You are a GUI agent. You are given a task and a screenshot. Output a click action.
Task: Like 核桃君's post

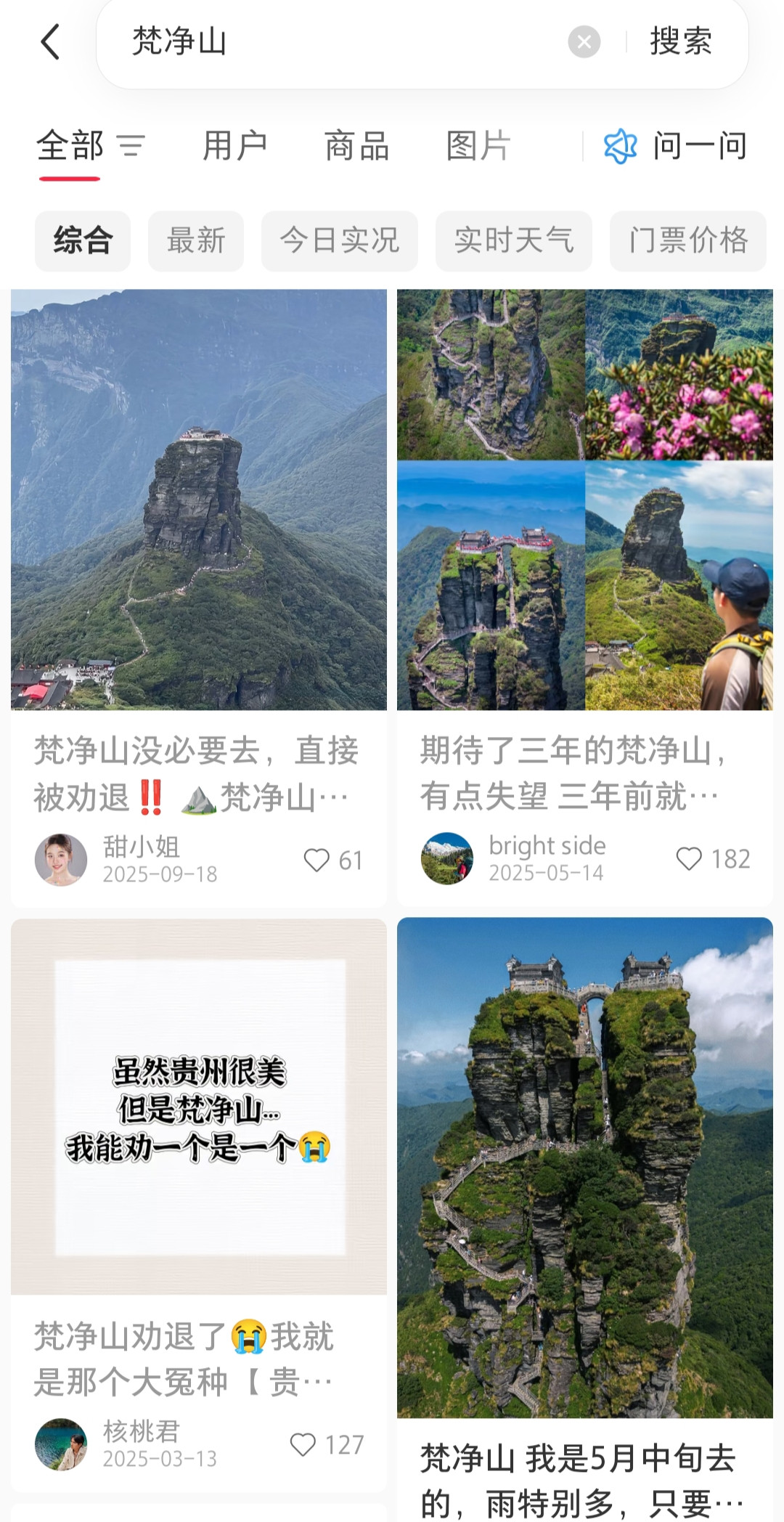click(303, 1445)
